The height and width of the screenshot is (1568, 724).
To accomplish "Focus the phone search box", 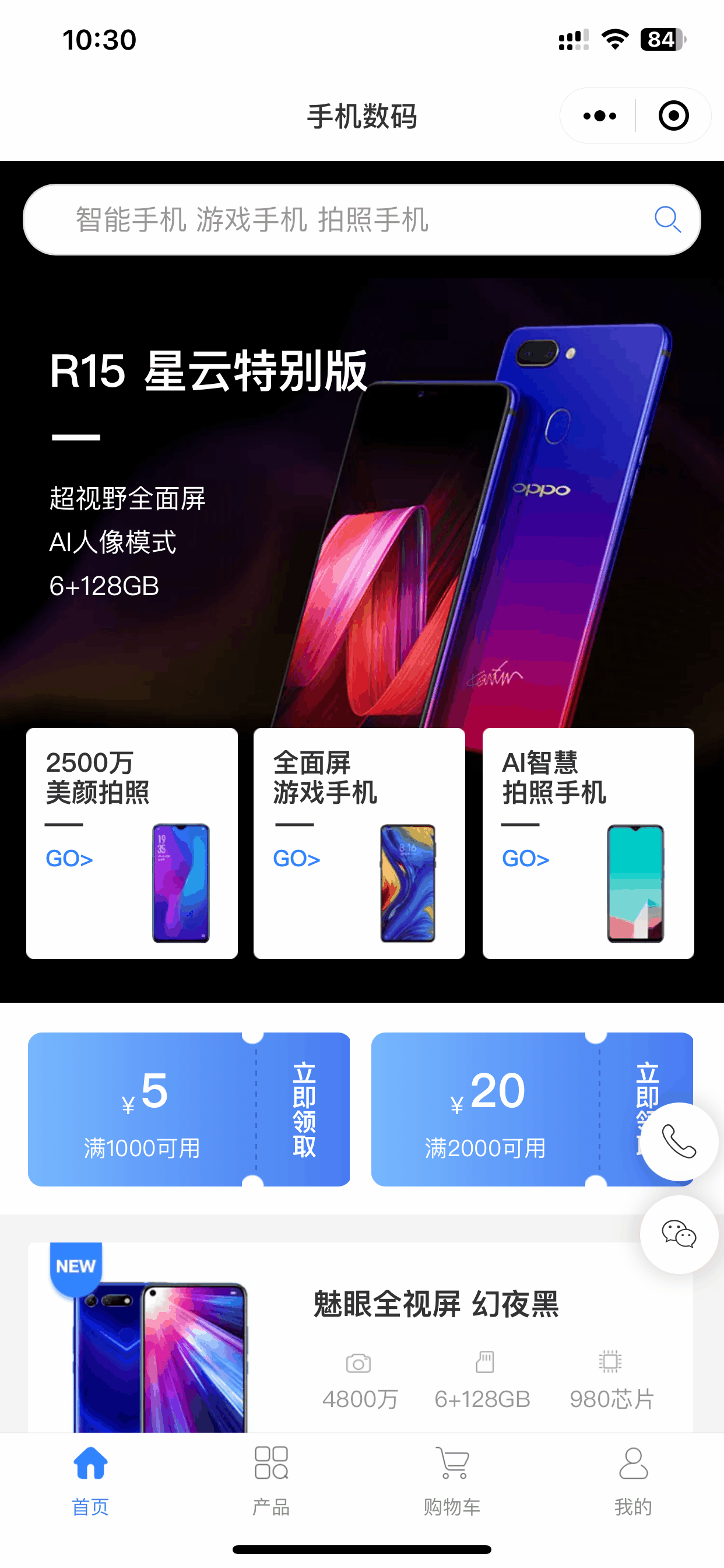I will click(340, 220).
